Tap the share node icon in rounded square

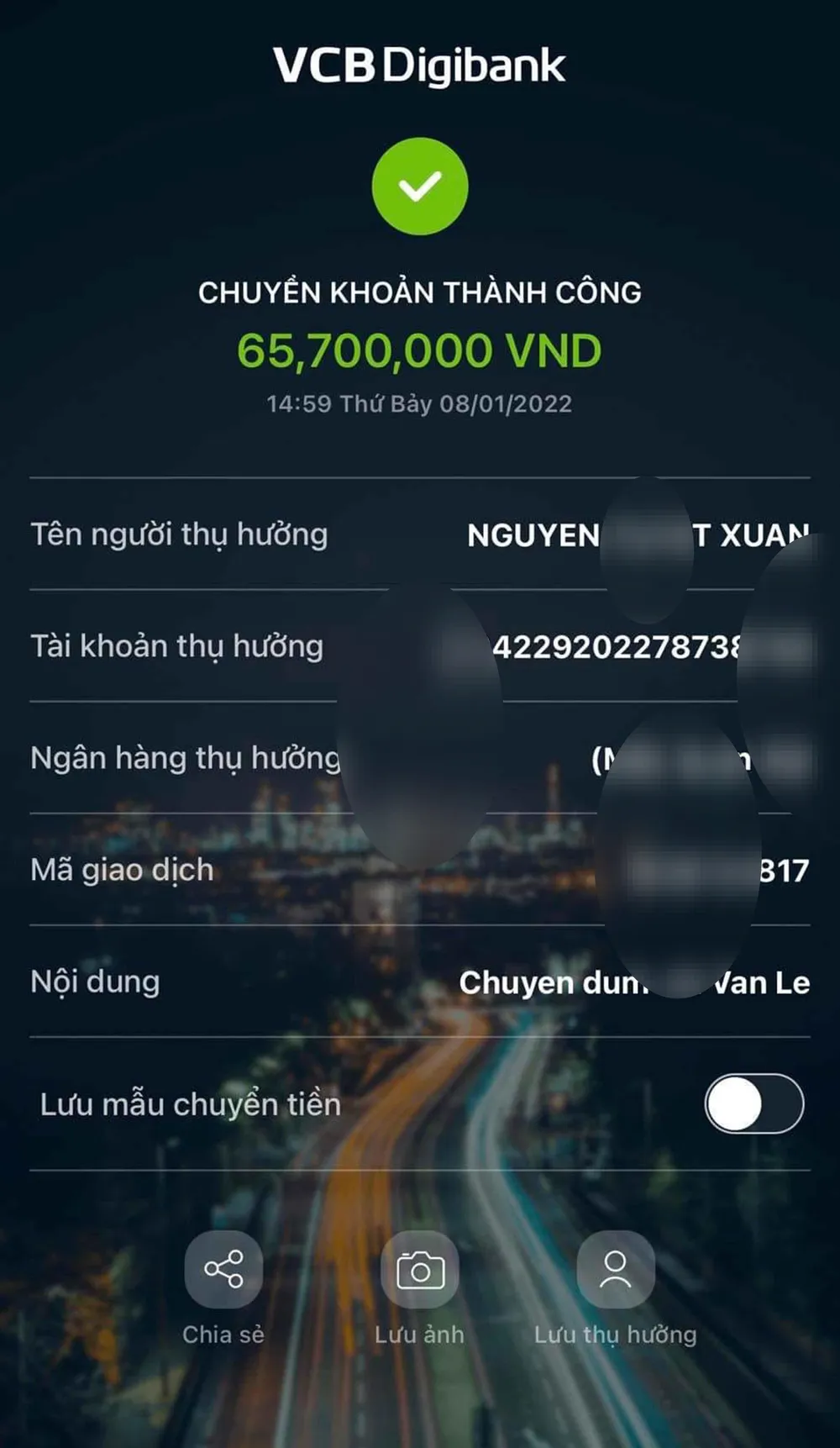pos(223,1272)
